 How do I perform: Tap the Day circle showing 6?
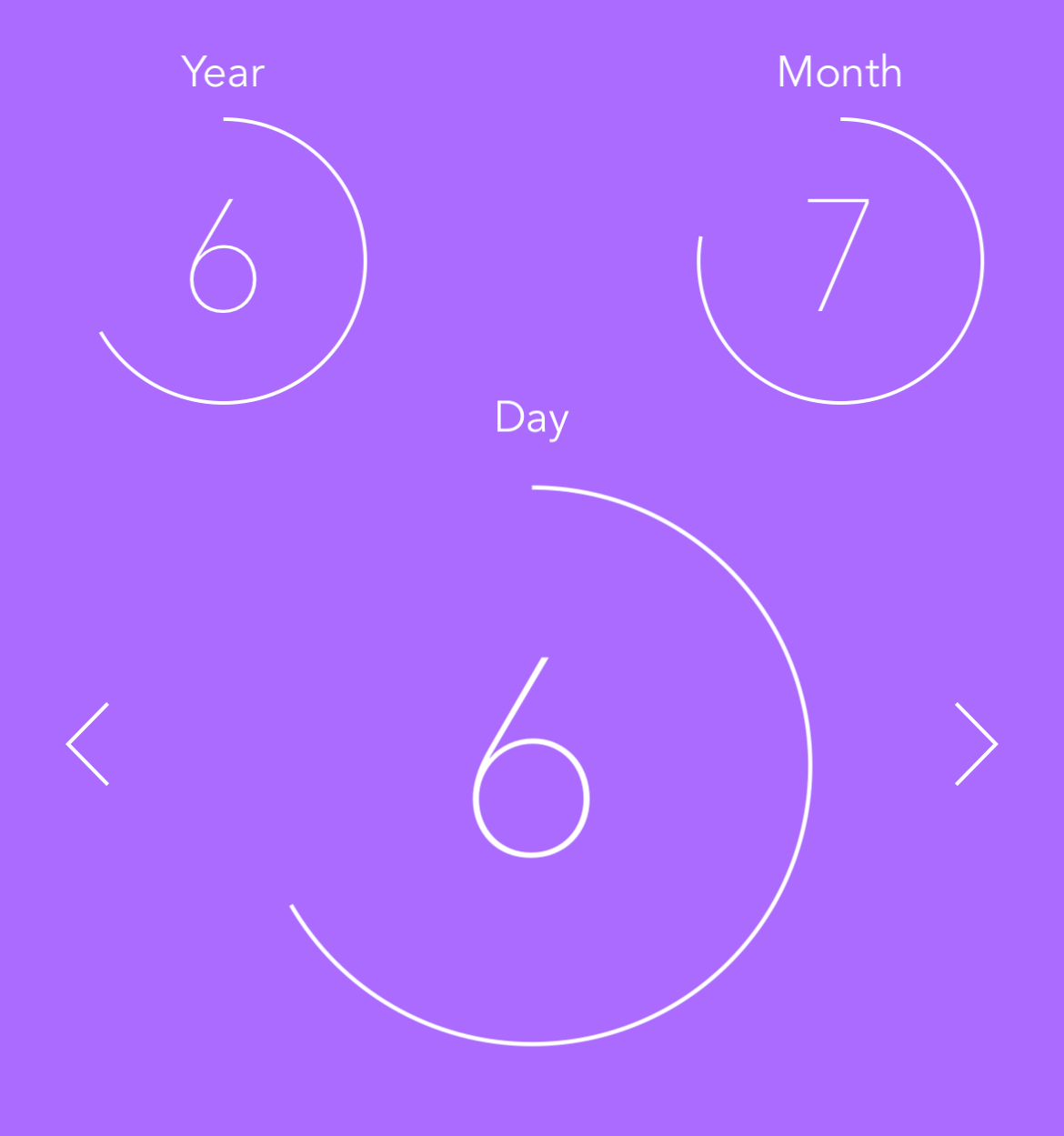coord(532,765)
